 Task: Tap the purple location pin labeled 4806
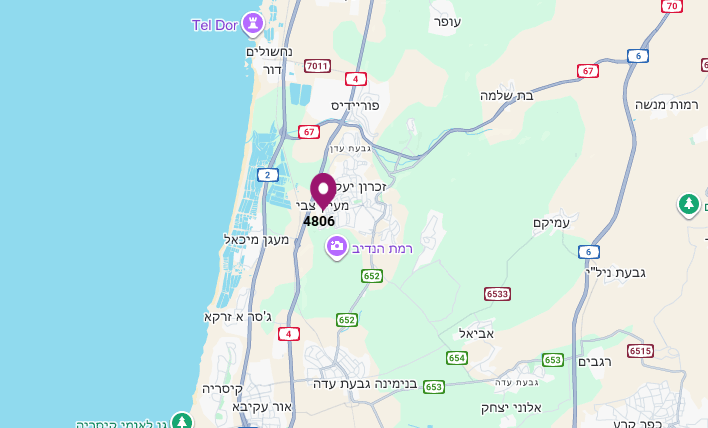[323, 191]
